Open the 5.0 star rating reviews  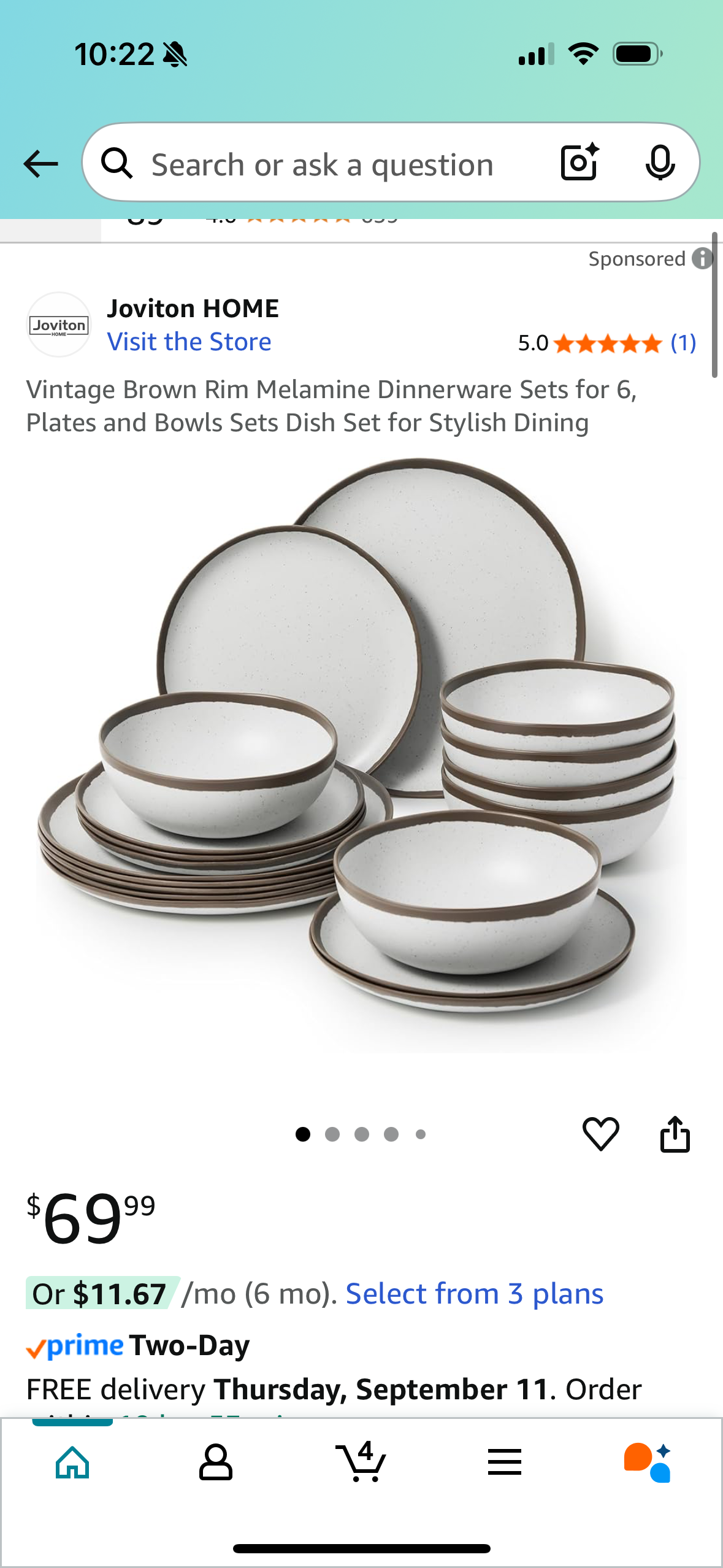coord(606,343)
